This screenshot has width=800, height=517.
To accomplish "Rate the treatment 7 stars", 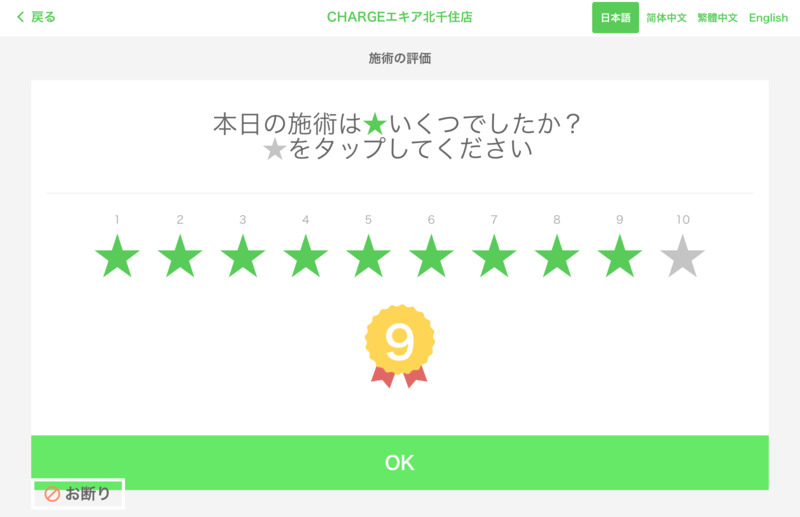I will 494,257.
